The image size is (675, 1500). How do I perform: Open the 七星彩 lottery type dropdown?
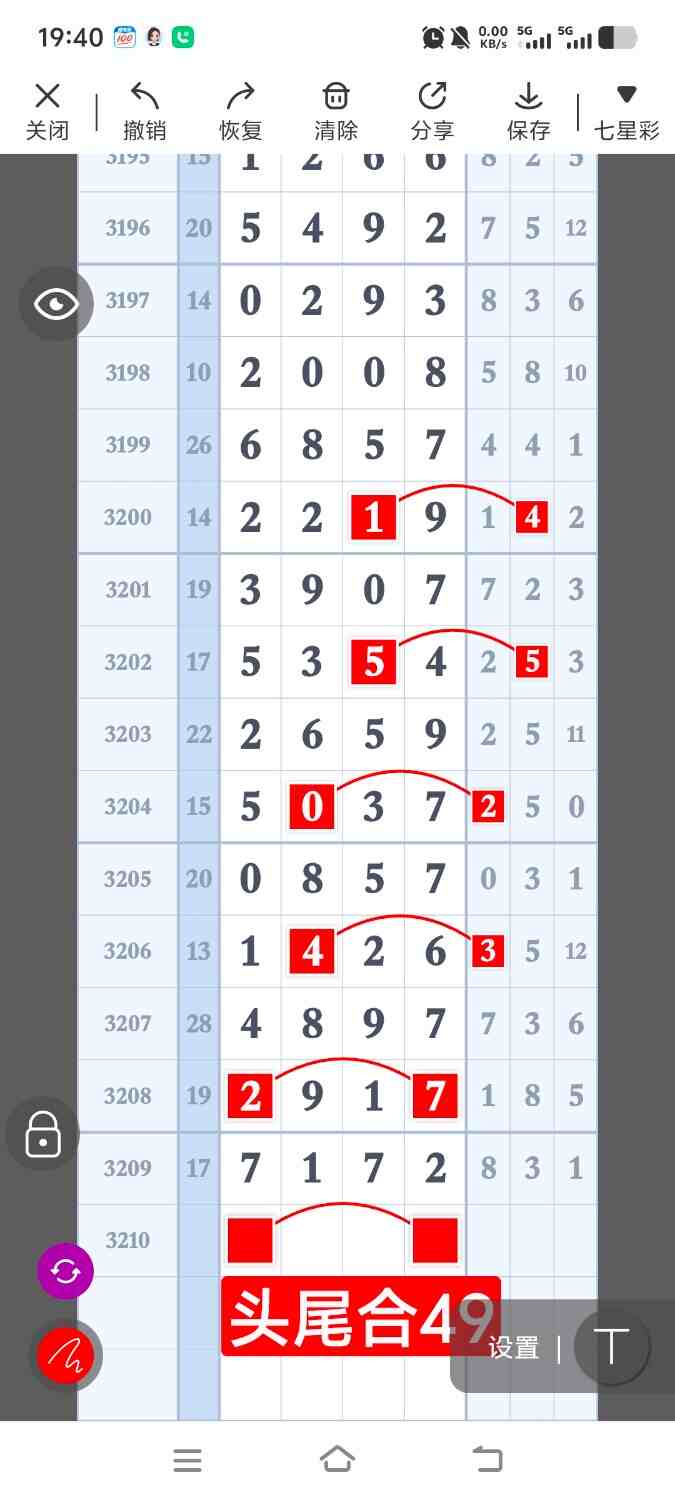[x=626, y=110]
